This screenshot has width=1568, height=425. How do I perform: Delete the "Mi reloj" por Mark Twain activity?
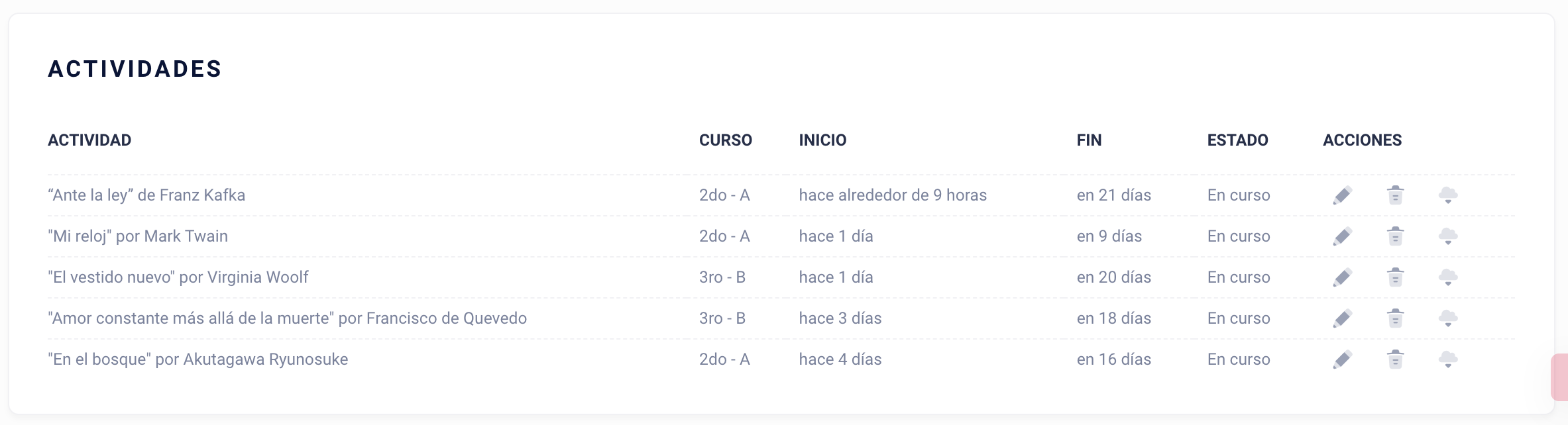click(1395, 236)
